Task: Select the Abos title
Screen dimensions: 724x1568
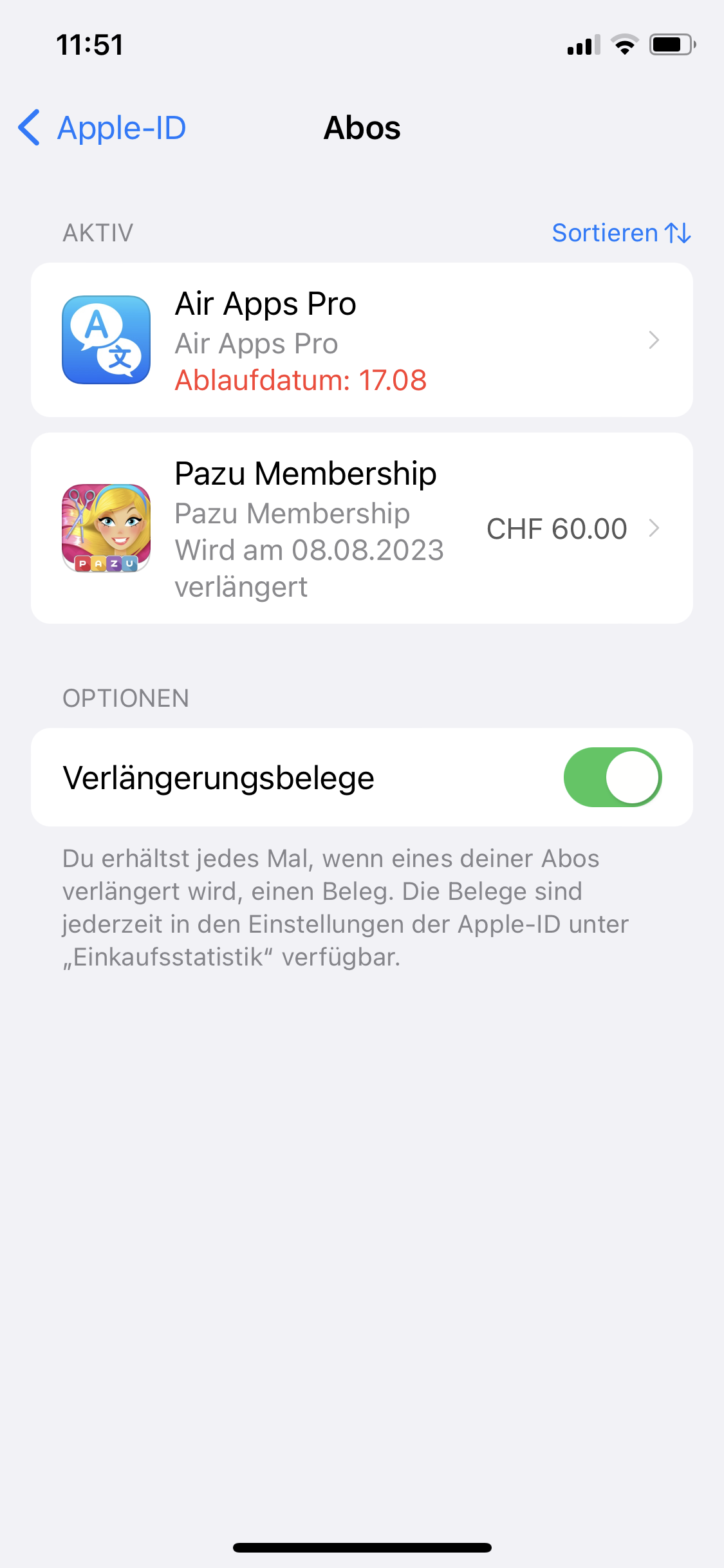Action: (362, 128)
